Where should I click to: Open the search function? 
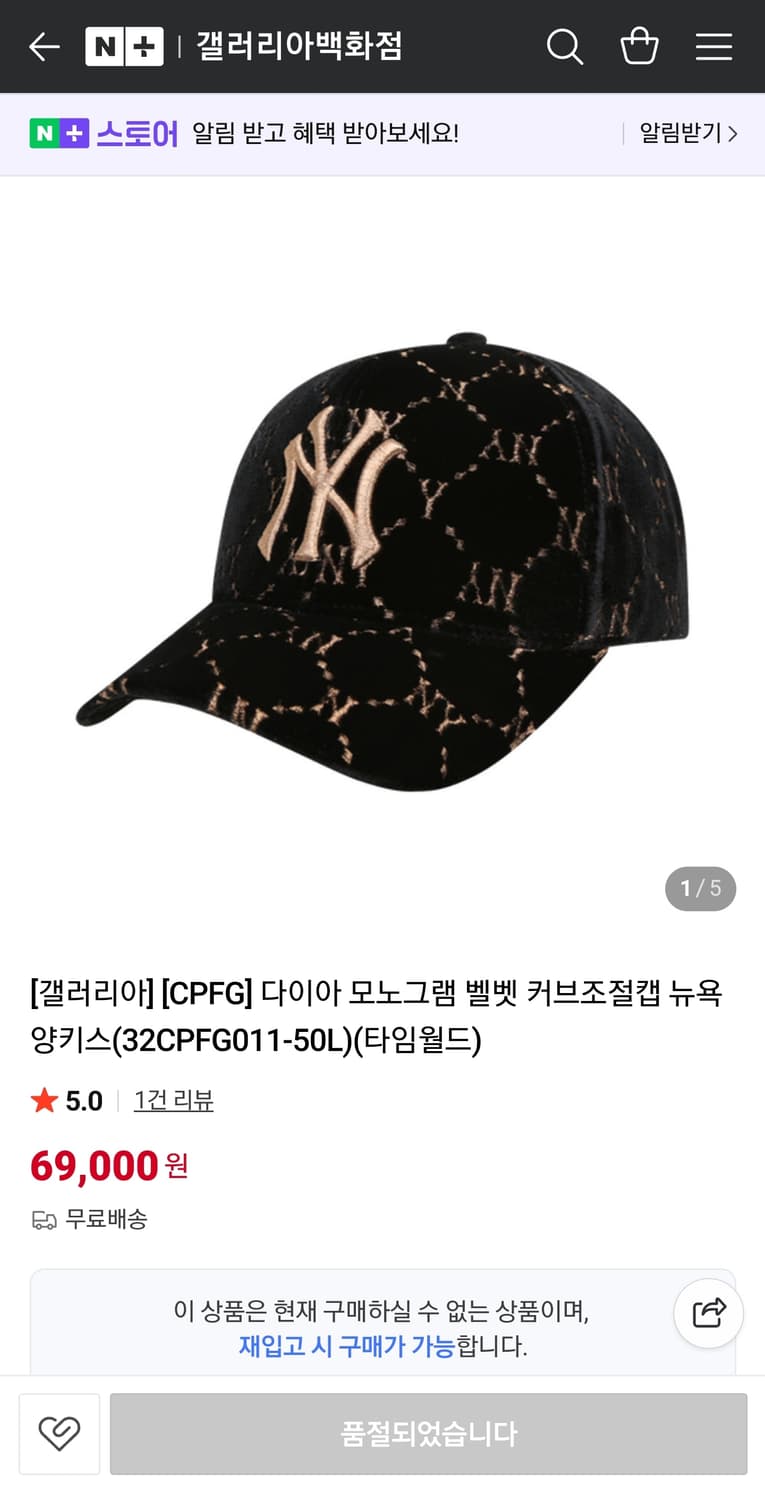[x=565, y=46]
